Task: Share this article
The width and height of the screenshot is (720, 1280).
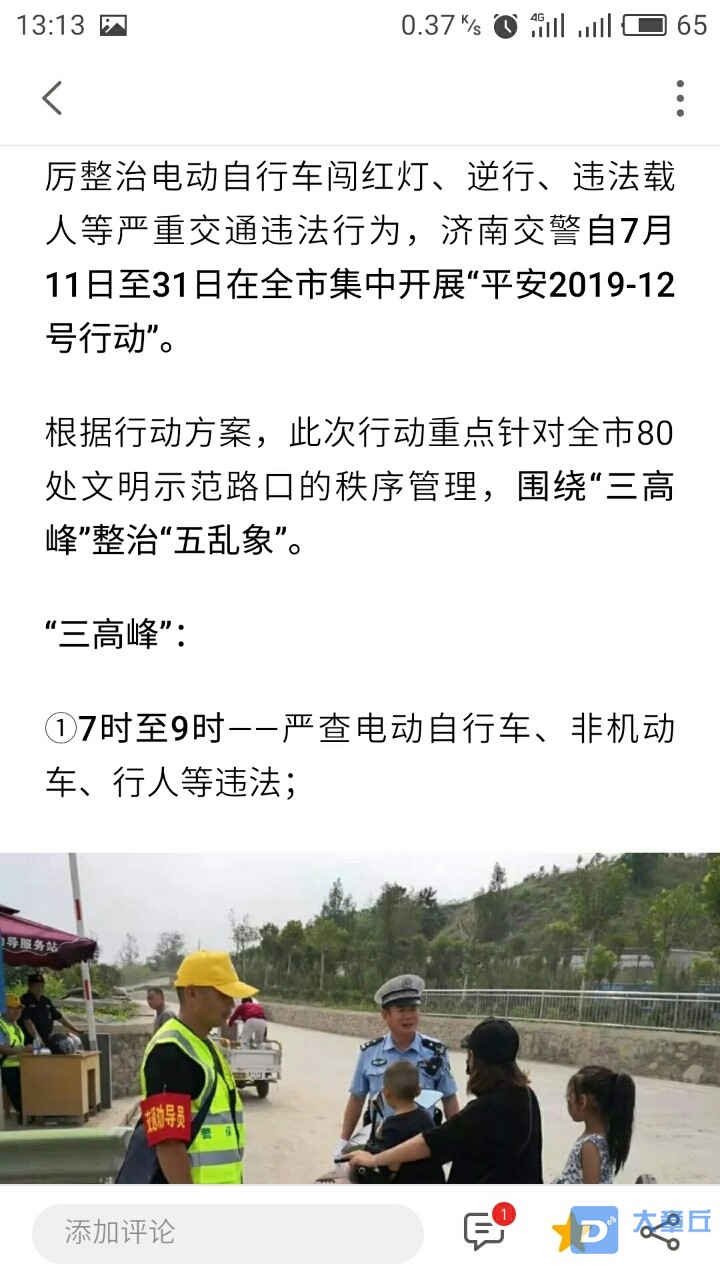Action: coord(661,1232)
